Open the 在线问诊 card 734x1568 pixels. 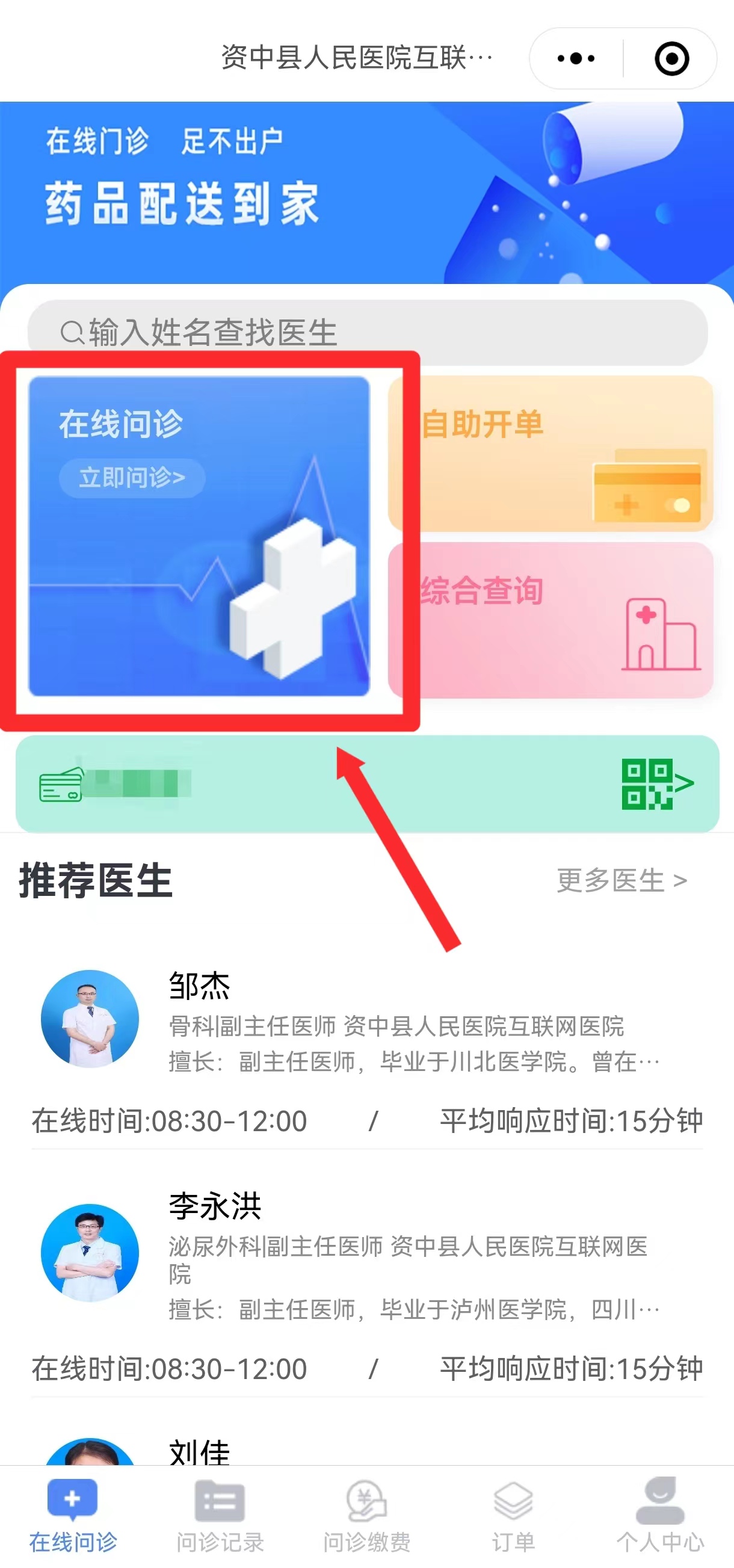(x=199, y=536)
